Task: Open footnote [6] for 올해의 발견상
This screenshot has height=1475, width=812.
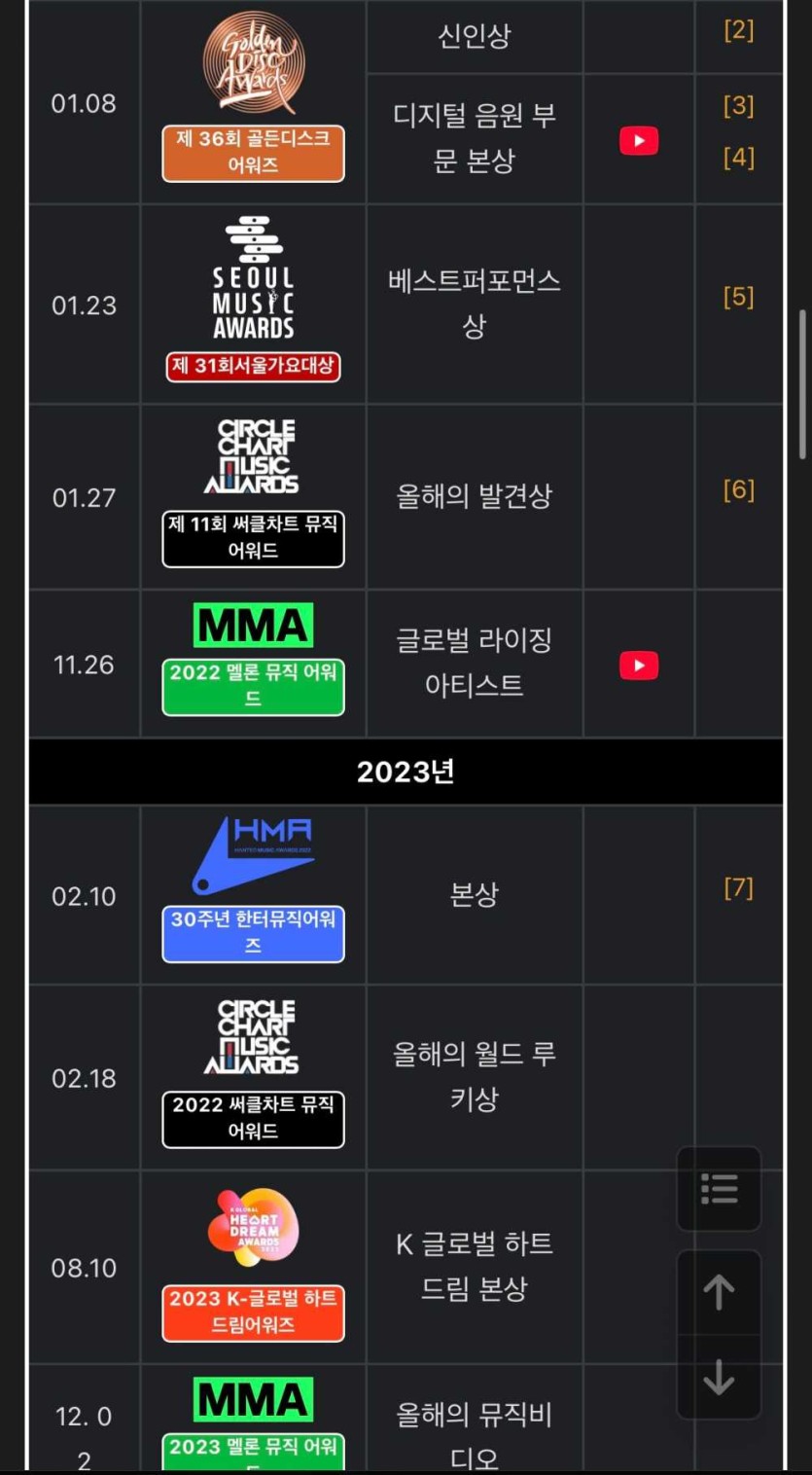Action: [739, 489]
